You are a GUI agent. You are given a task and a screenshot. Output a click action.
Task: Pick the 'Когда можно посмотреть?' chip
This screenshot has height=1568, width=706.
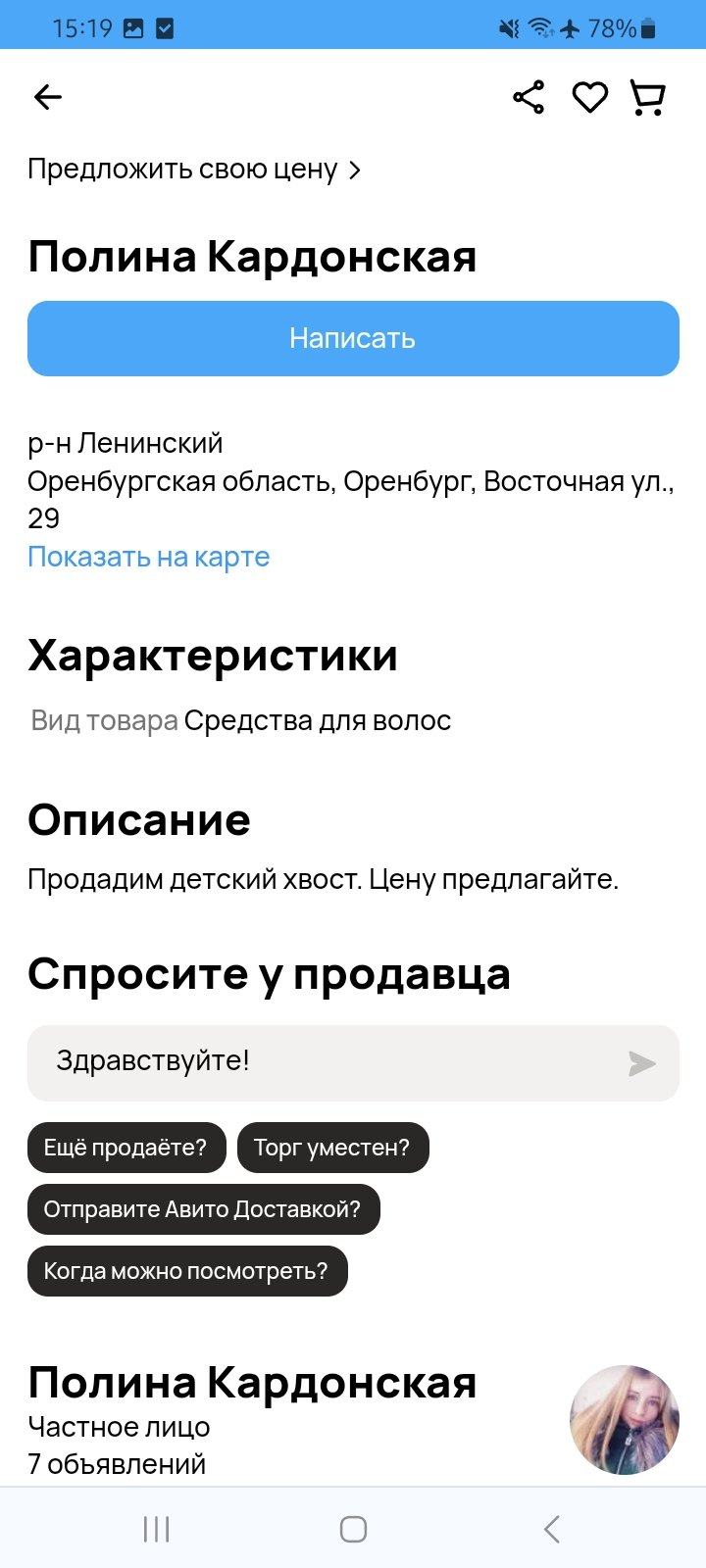point(186,1271)
